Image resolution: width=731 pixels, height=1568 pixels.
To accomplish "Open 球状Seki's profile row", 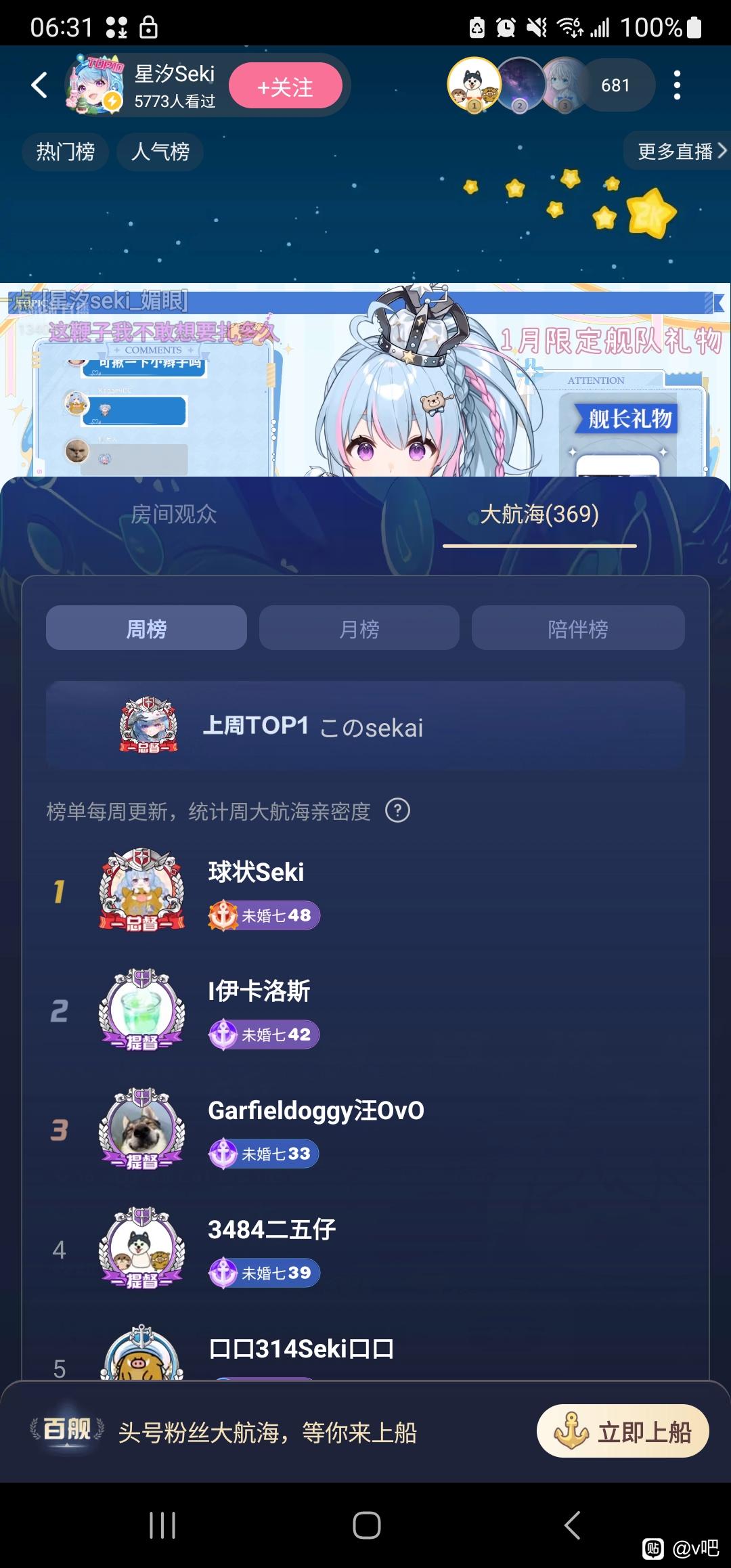I will click(x=365, y=891).
